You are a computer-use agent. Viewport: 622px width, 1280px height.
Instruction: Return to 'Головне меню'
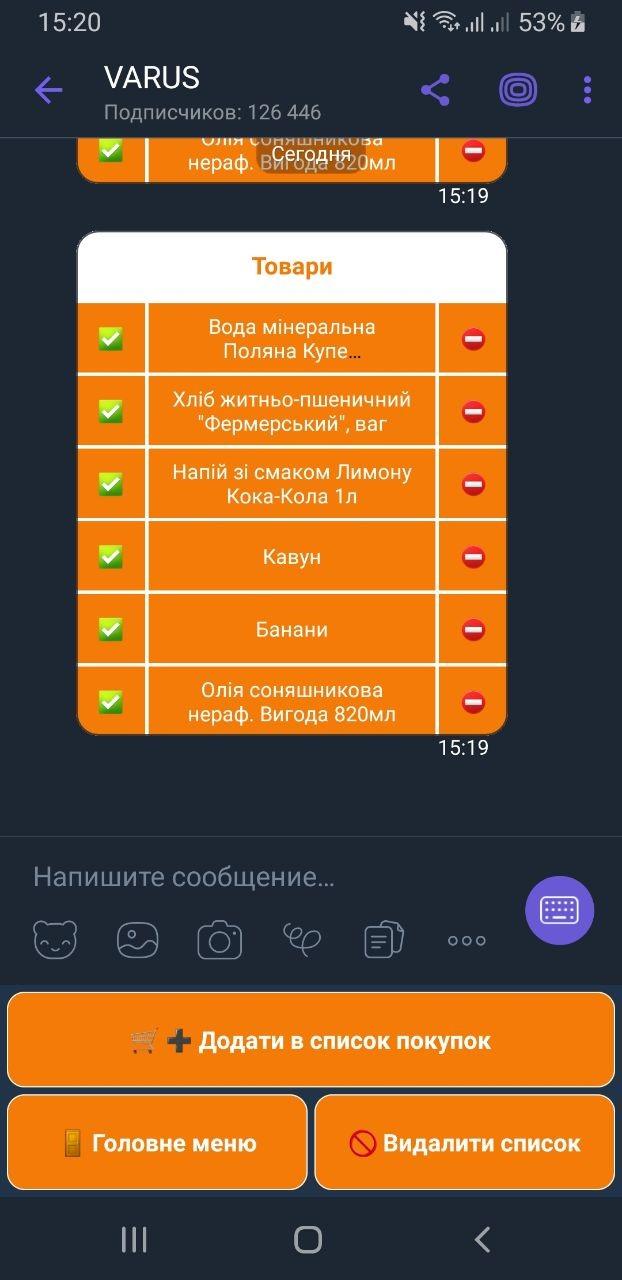157,1142
